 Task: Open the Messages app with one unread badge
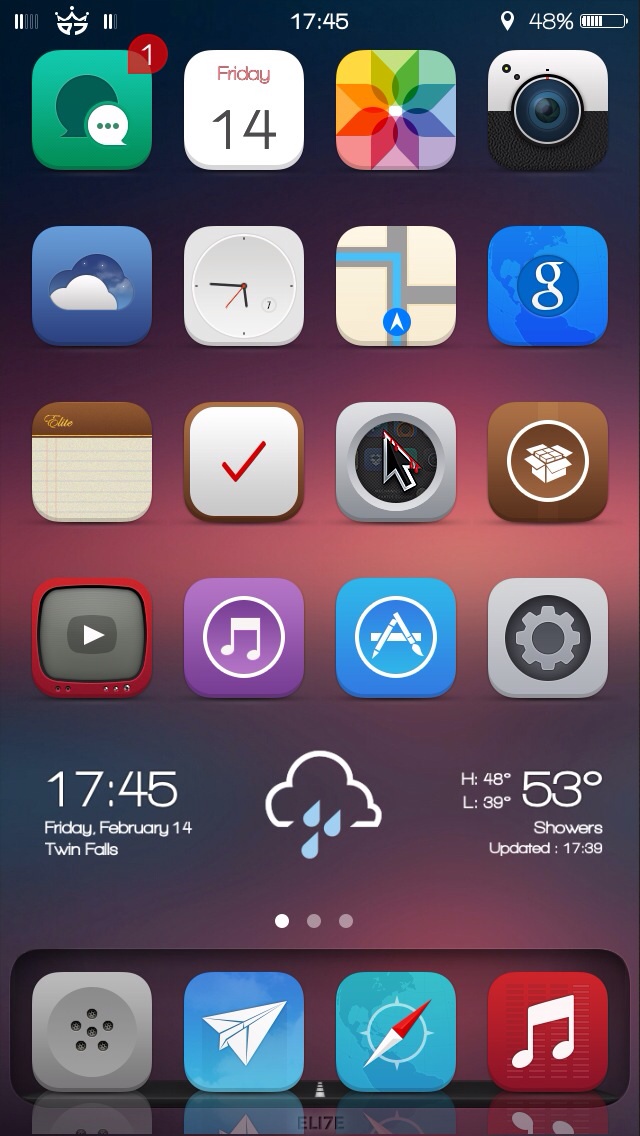pyautogui.click(x=92, y=110)
